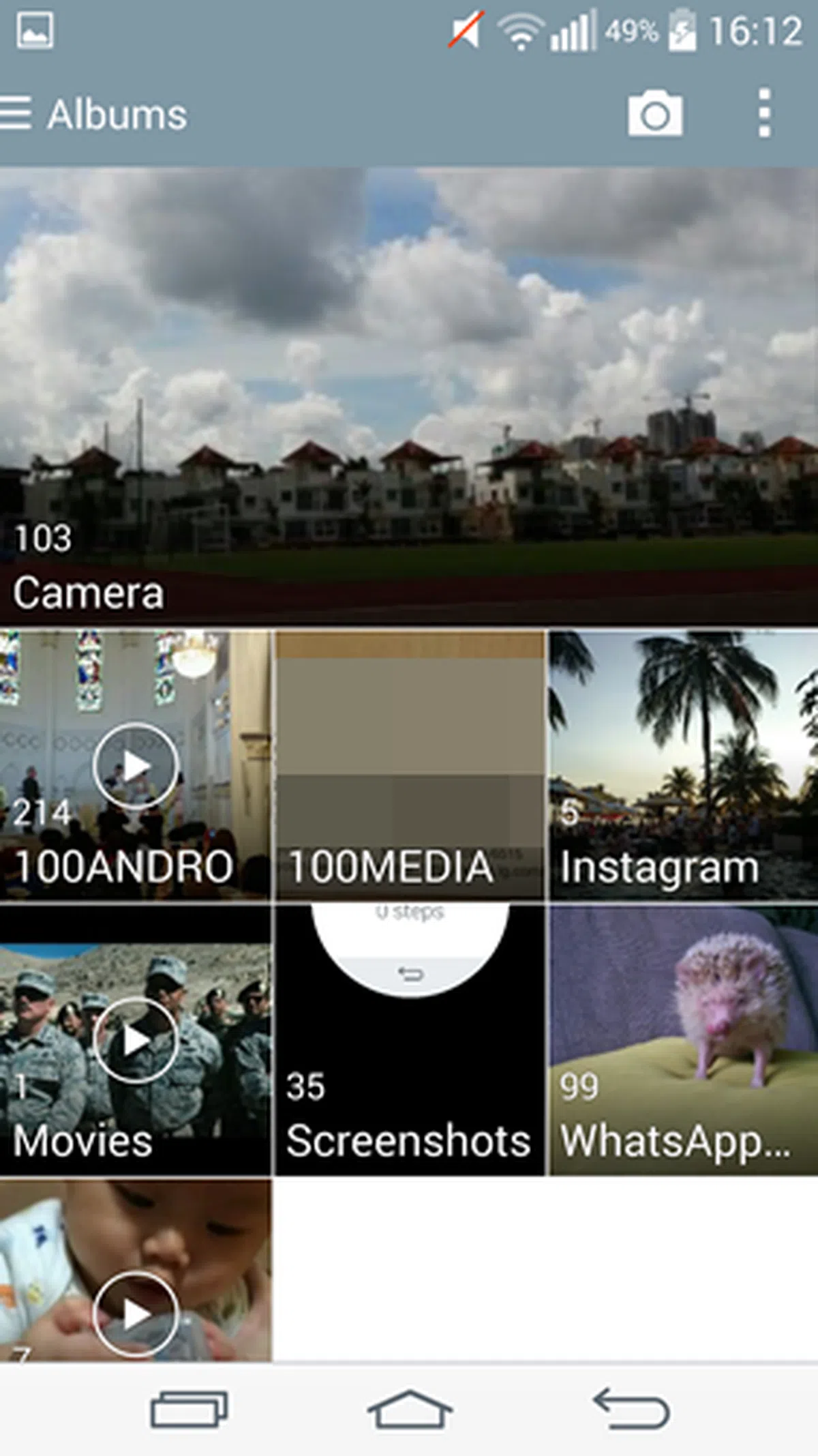
Task: Open the Movies album
Action: 135,1041
